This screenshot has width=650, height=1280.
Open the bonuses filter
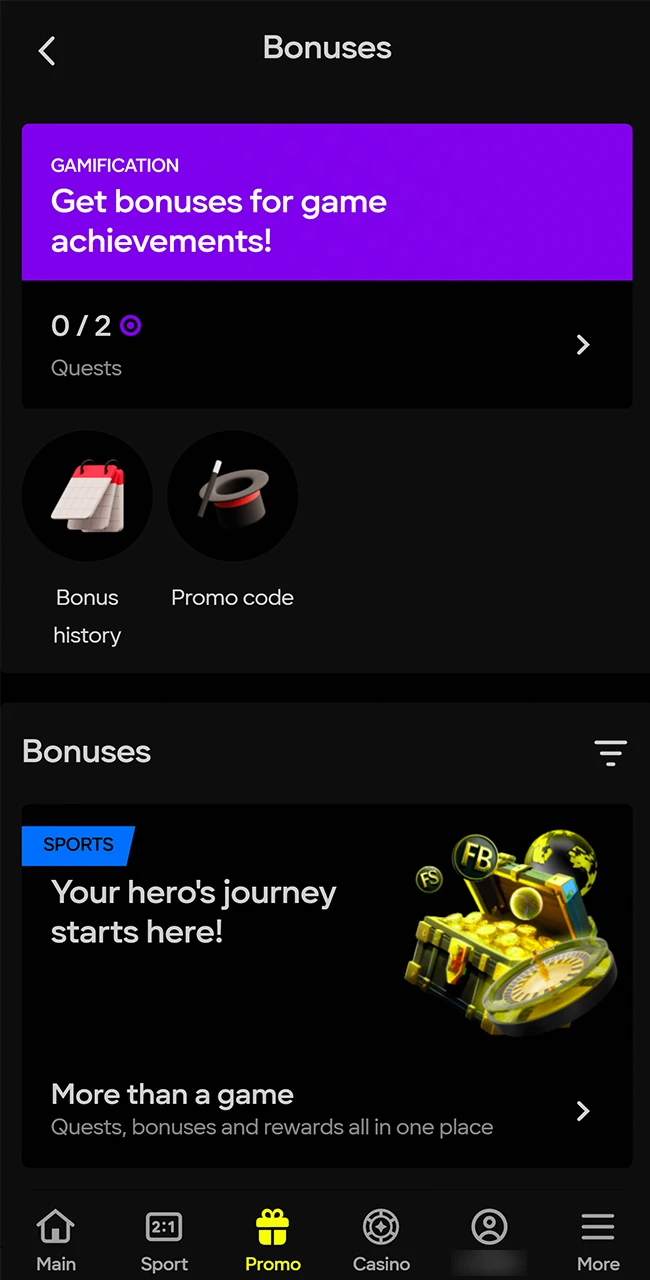click(609, 752)
